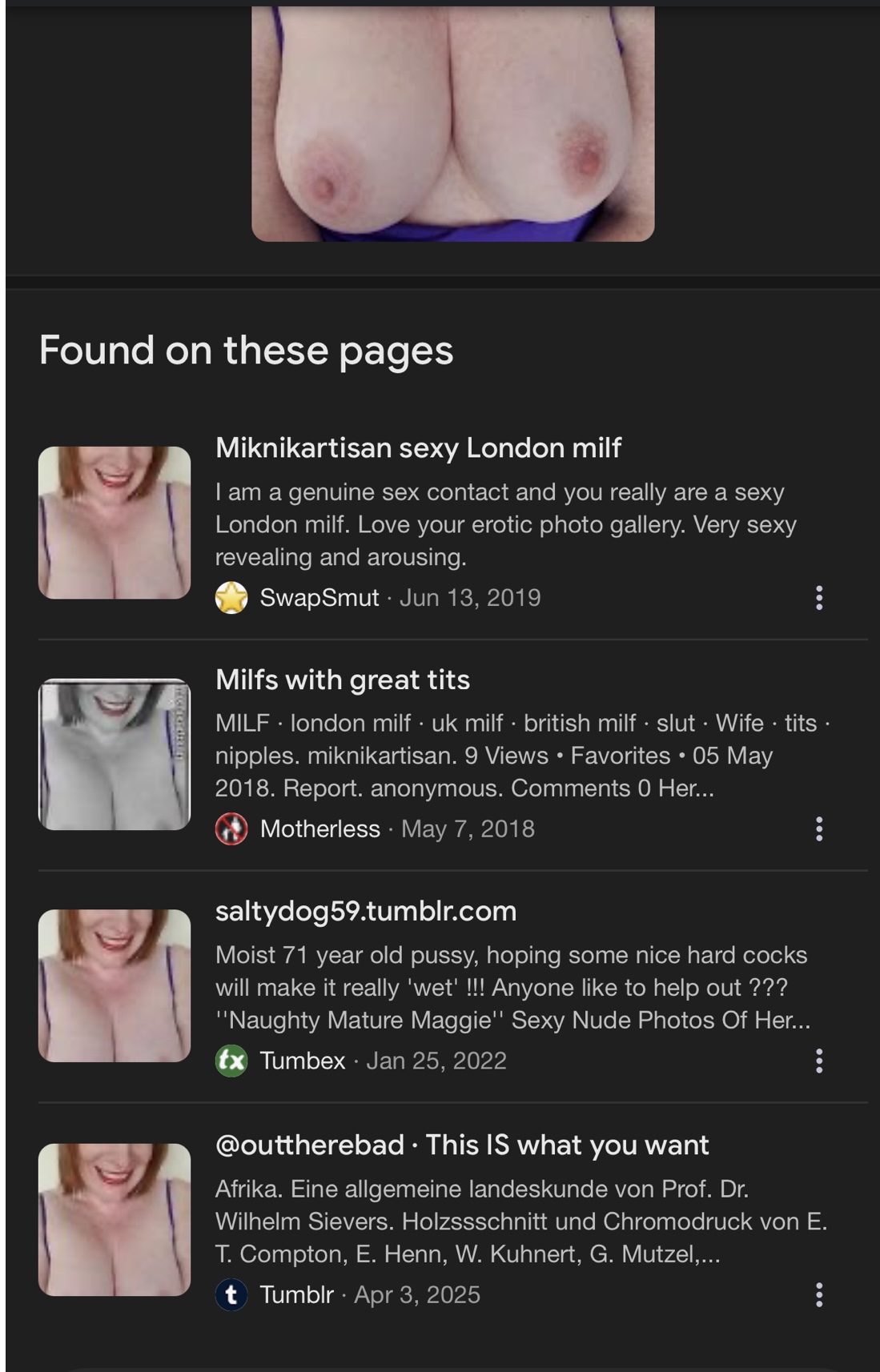The width and height of the screenshot is (880, 1372).
Task: Open the Tumblr result by @outtherebad
Action: tap(462, 1145)
